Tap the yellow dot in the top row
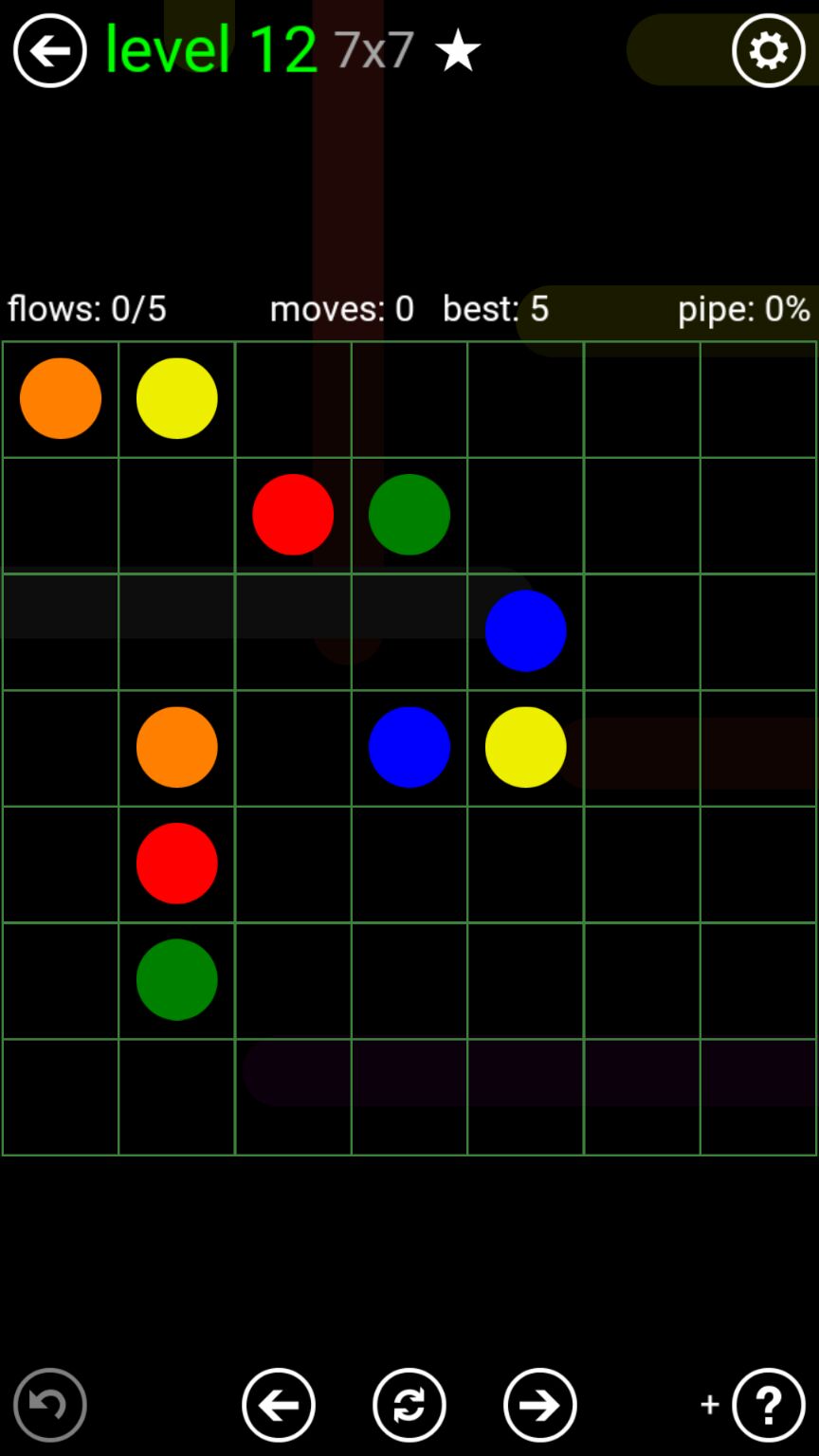Screen dimensions: 819x1456 coord(177,398)
